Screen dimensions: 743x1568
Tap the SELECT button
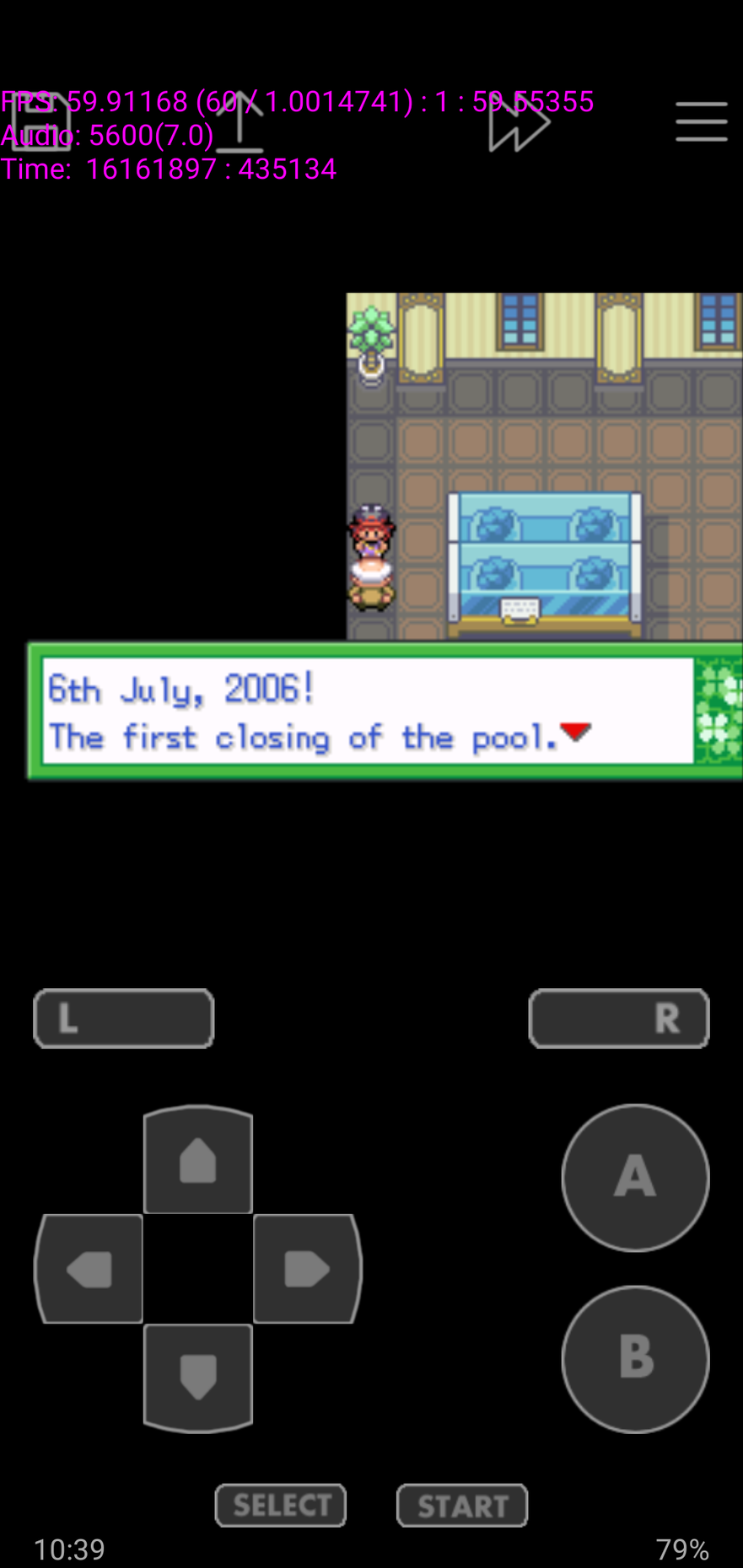click(x=281, y=1505)
